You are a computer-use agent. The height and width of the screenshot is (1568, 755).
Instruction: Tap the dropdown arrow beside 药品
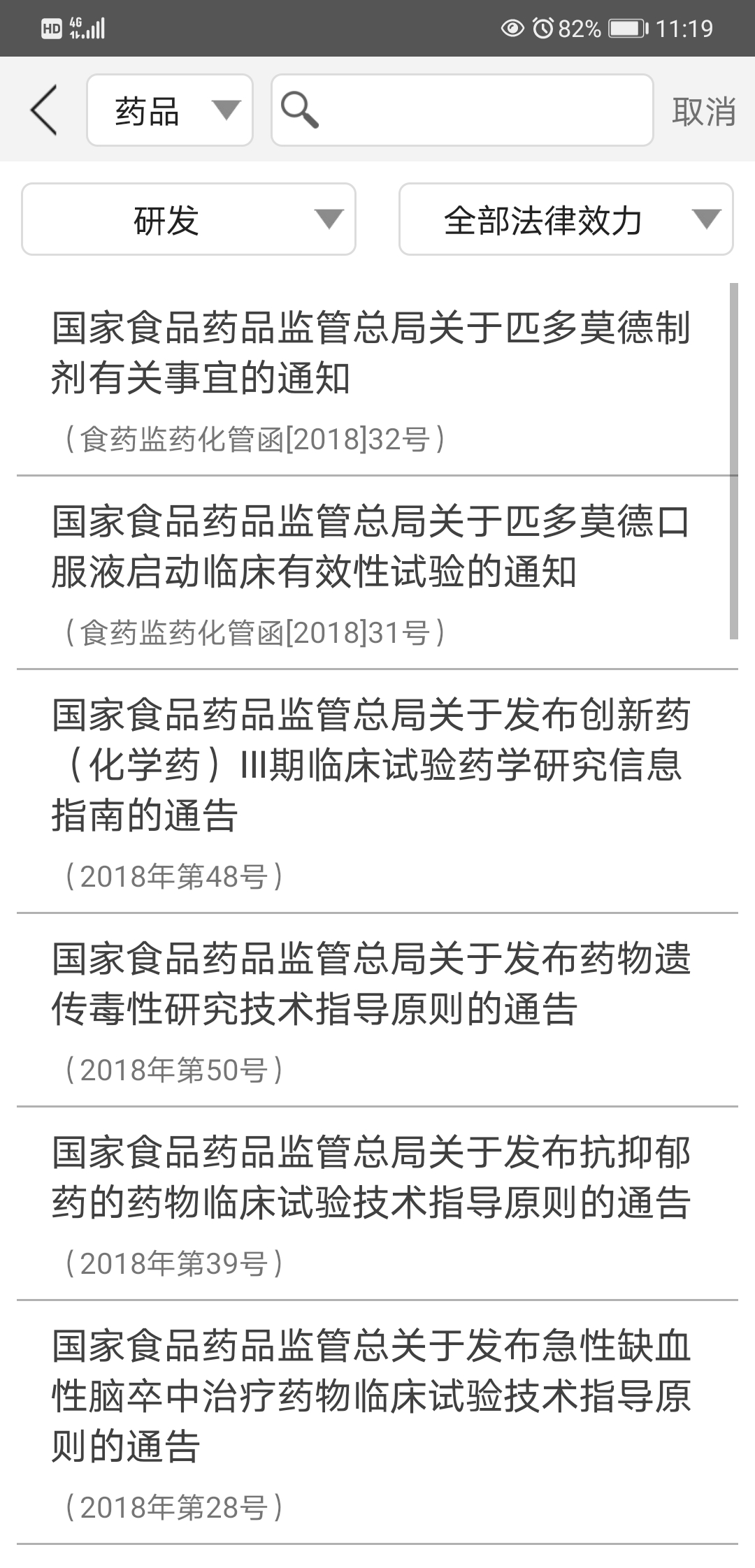pyautogui.click(x=225, y=110)
